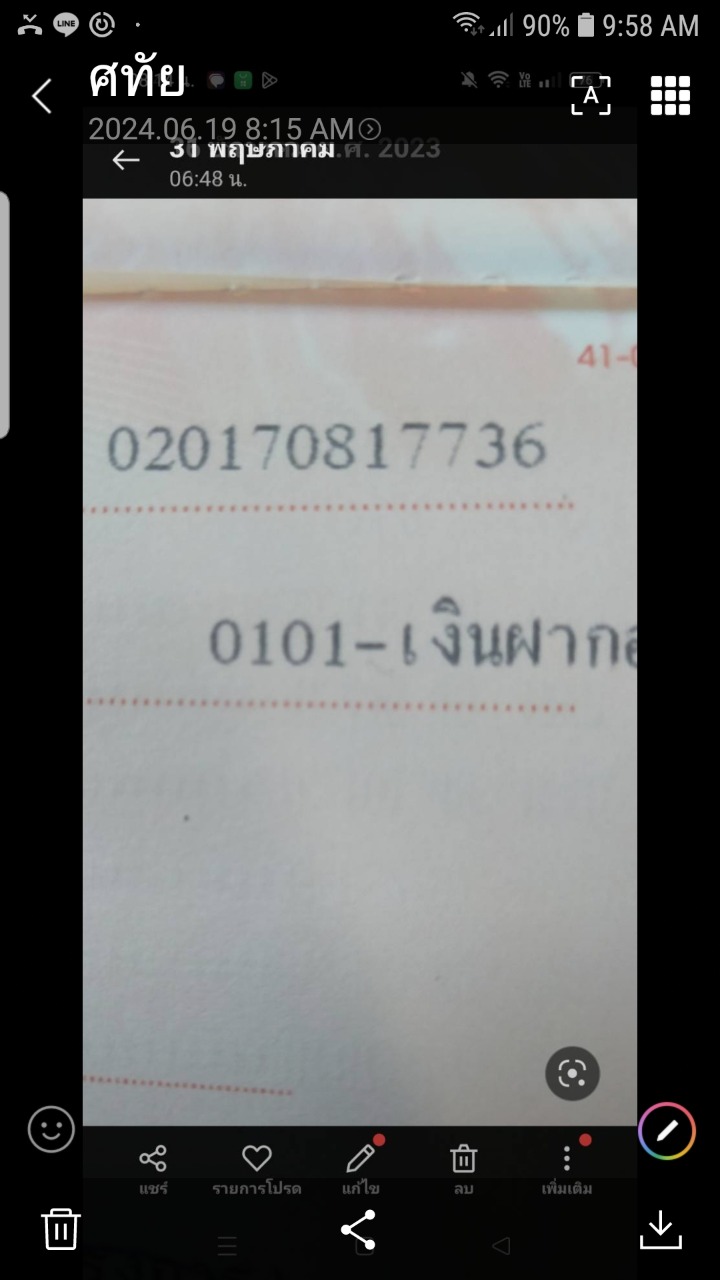Open the smiley reaction icon
The width and height of the screenshot is (720, 1280).
pyautogui.click(x=51, y=1130)
